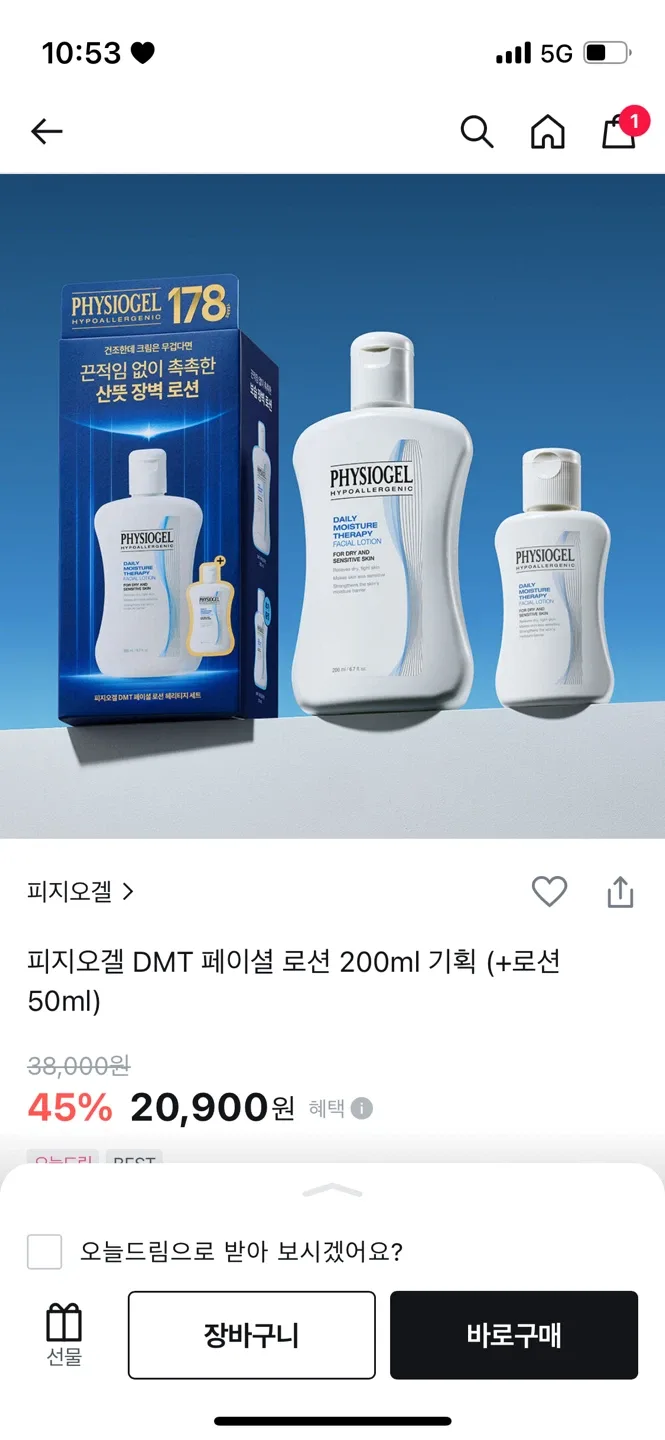665x1440 pixels.
Task: Open the 혜택 info icon
Action: tap(362, 1108)
